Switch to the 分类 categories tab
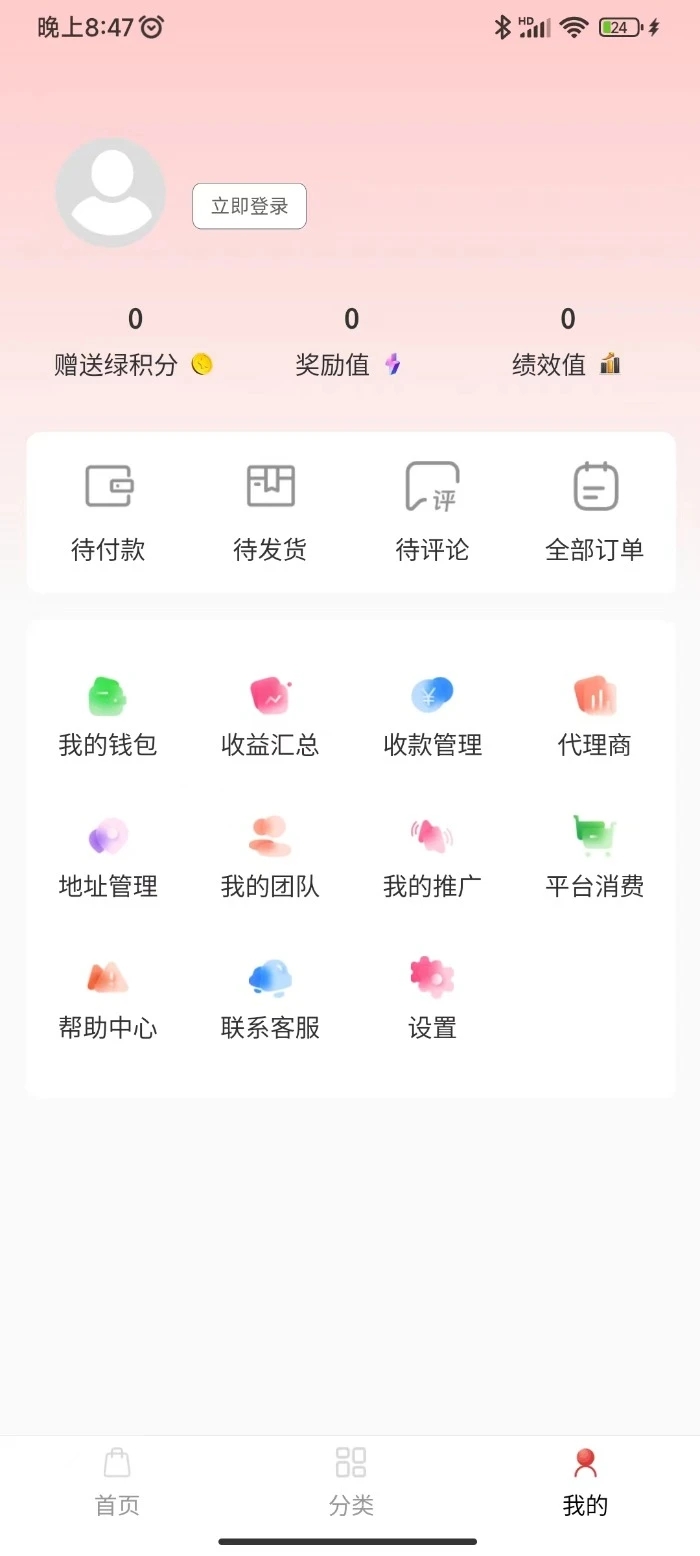This screenshot has width=700, height=1556. (351, 1481)
